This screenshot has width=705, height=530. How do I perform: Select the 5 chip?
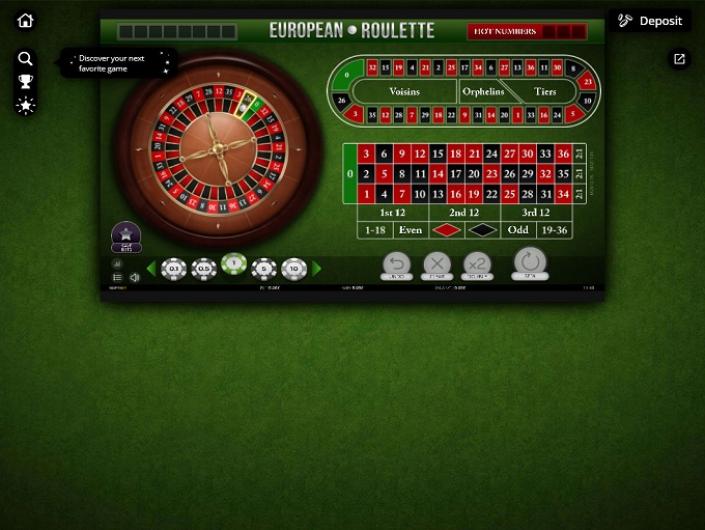[x=264, y=269]
